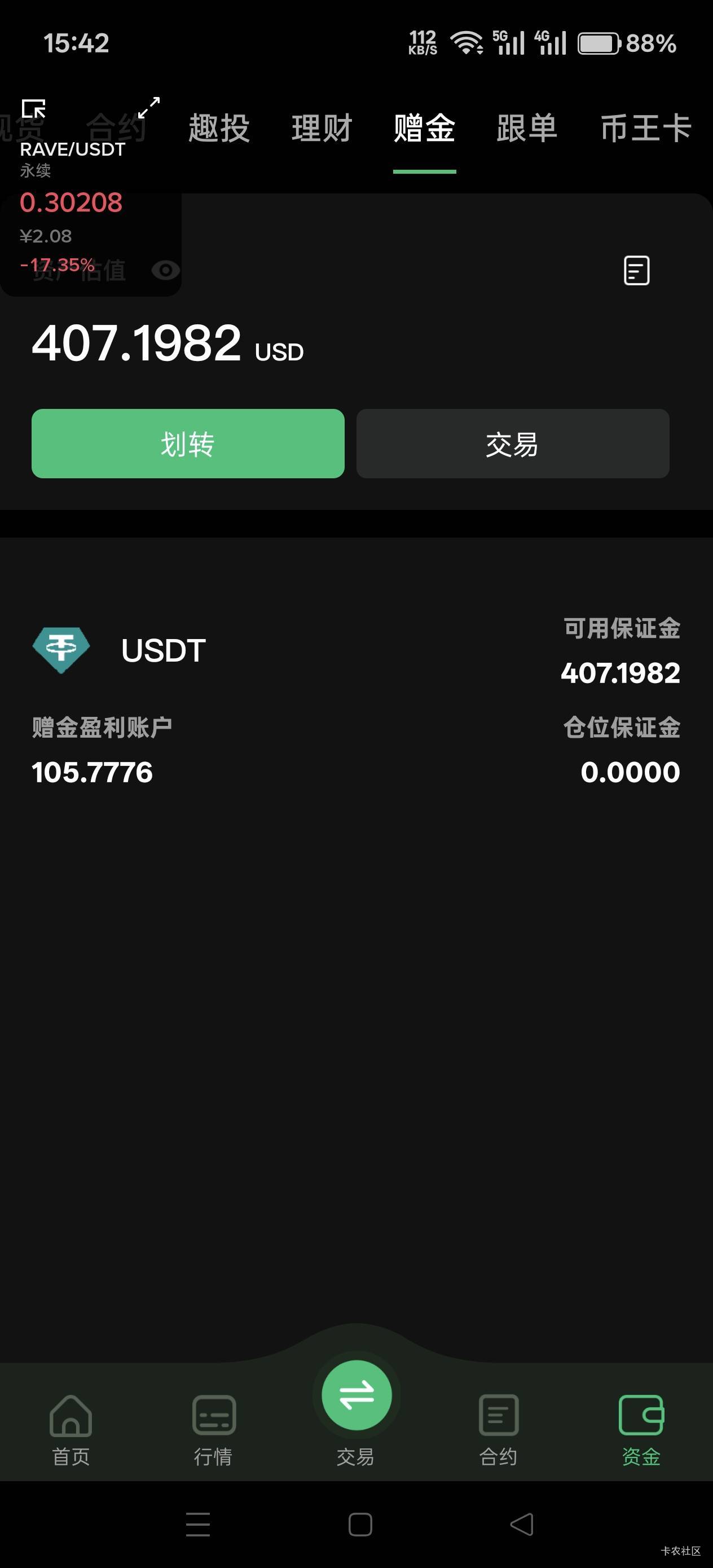Tap the center green 交易 swap button
The height and width of the screenshot is (1568, 713).
(356, 1395)
